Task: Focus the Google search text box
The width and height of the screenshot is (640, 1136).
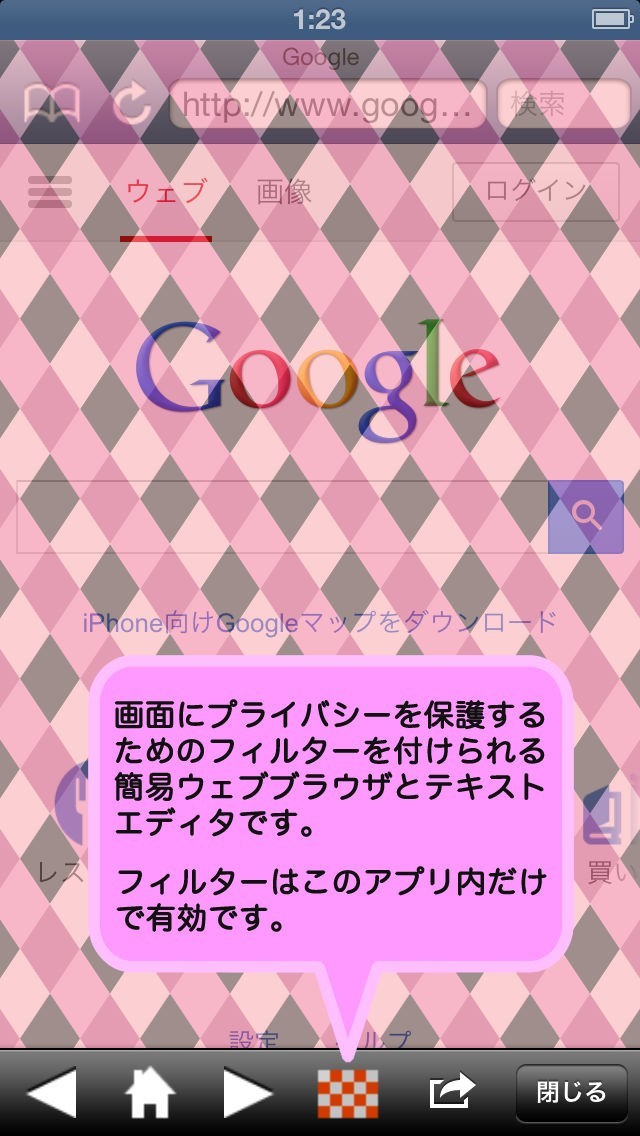Action: coord(283,517)
